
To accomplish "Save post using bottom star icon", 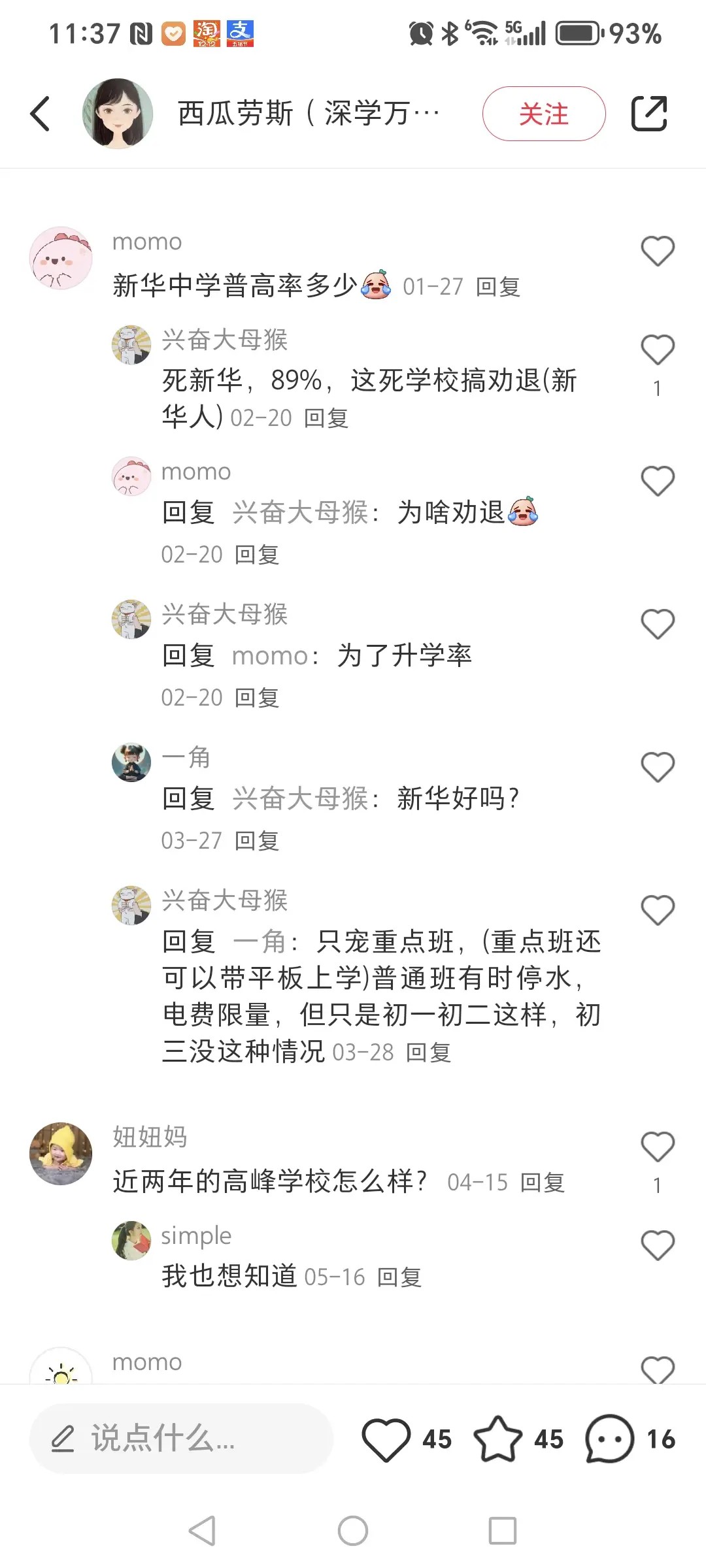I will pyautogui.click(x=498, y=1439).
